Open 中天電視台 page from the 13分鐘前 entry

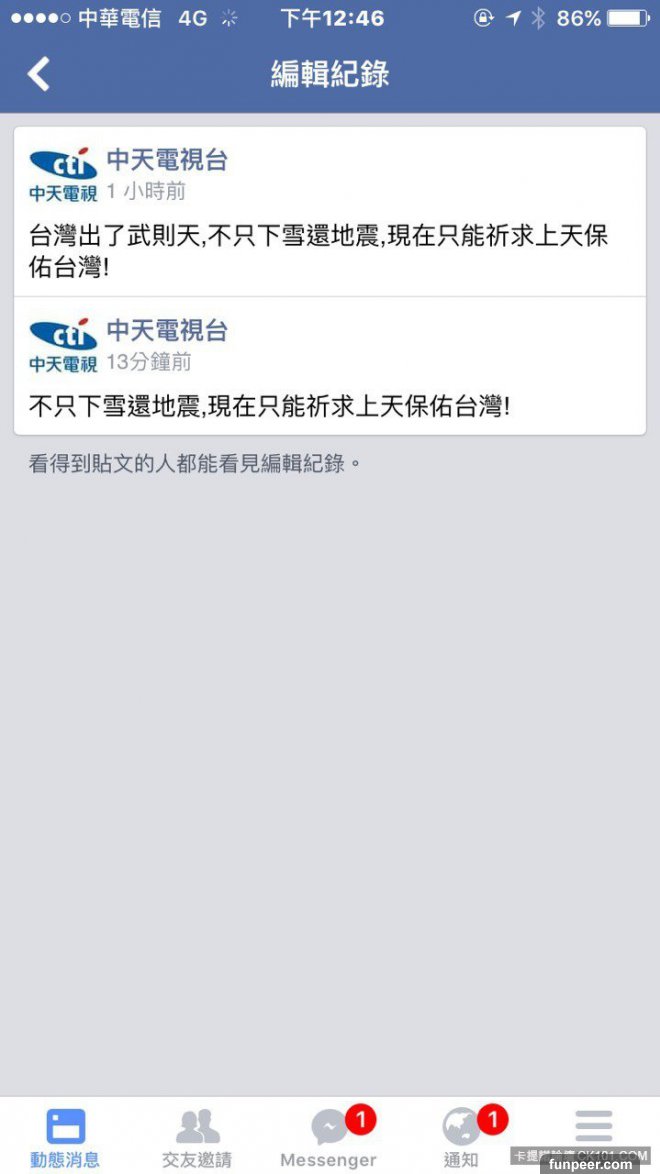pyautogui.click(x=167, y=330)
